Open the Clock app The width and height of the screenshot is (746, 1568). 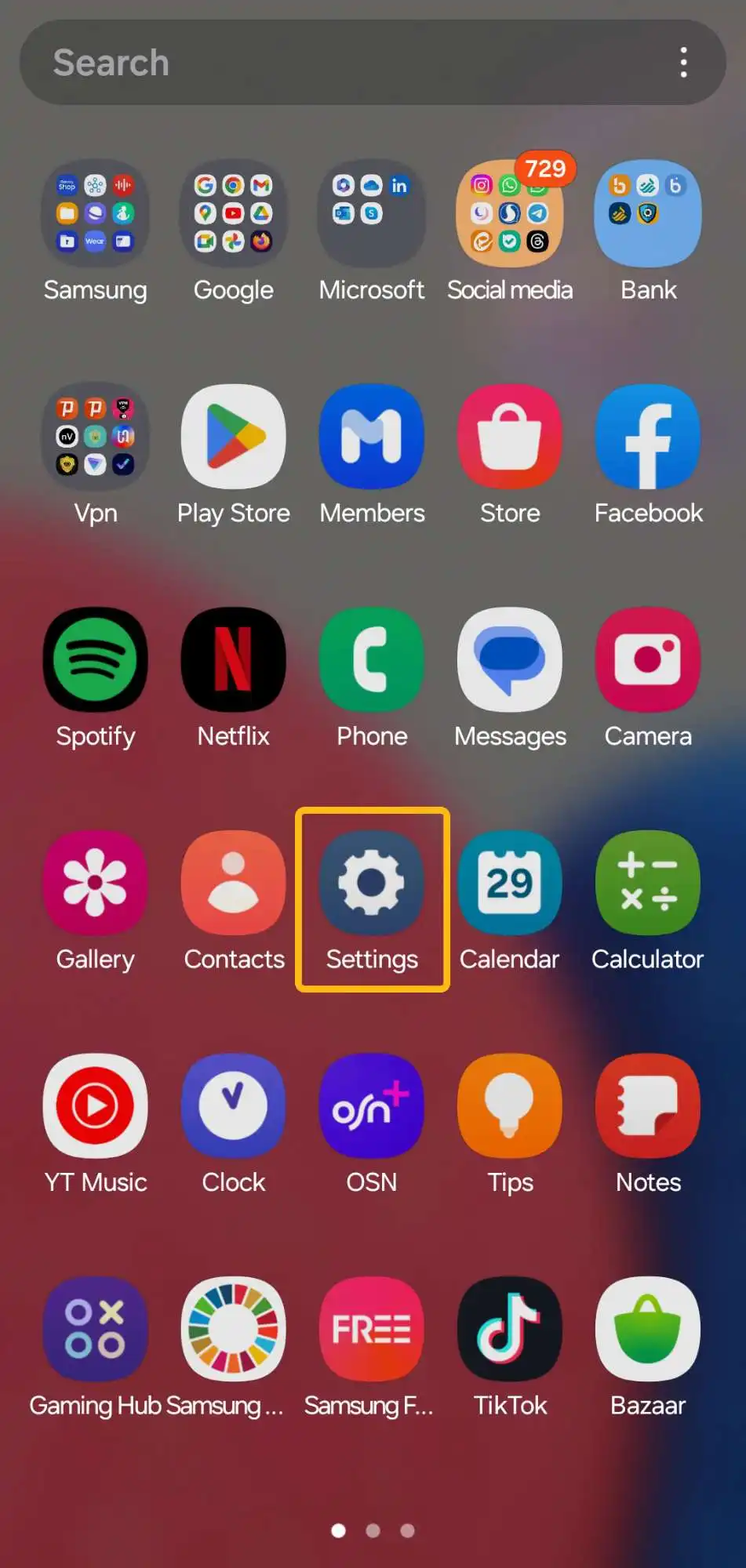point(233,1105)
